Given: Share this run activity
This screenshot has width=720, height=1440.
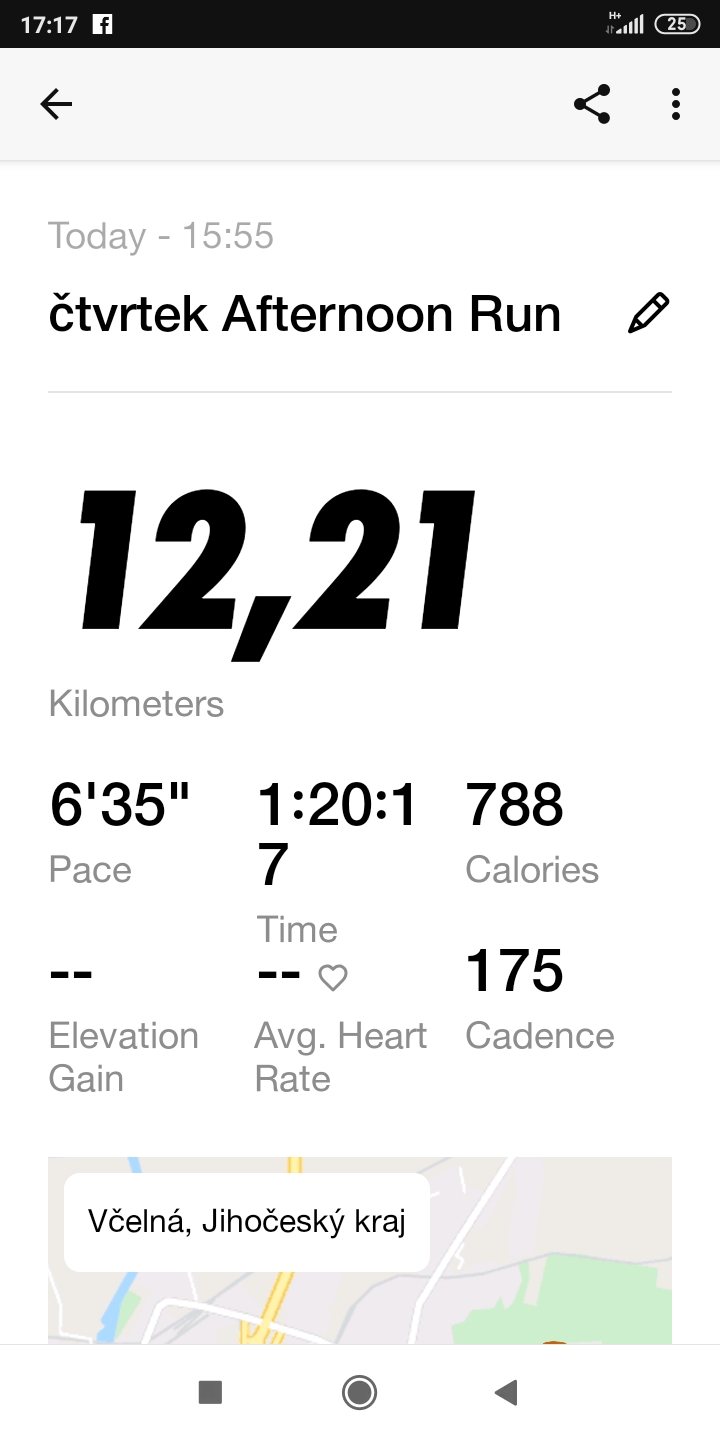Looking at the screenshot, I should [592, 104].
